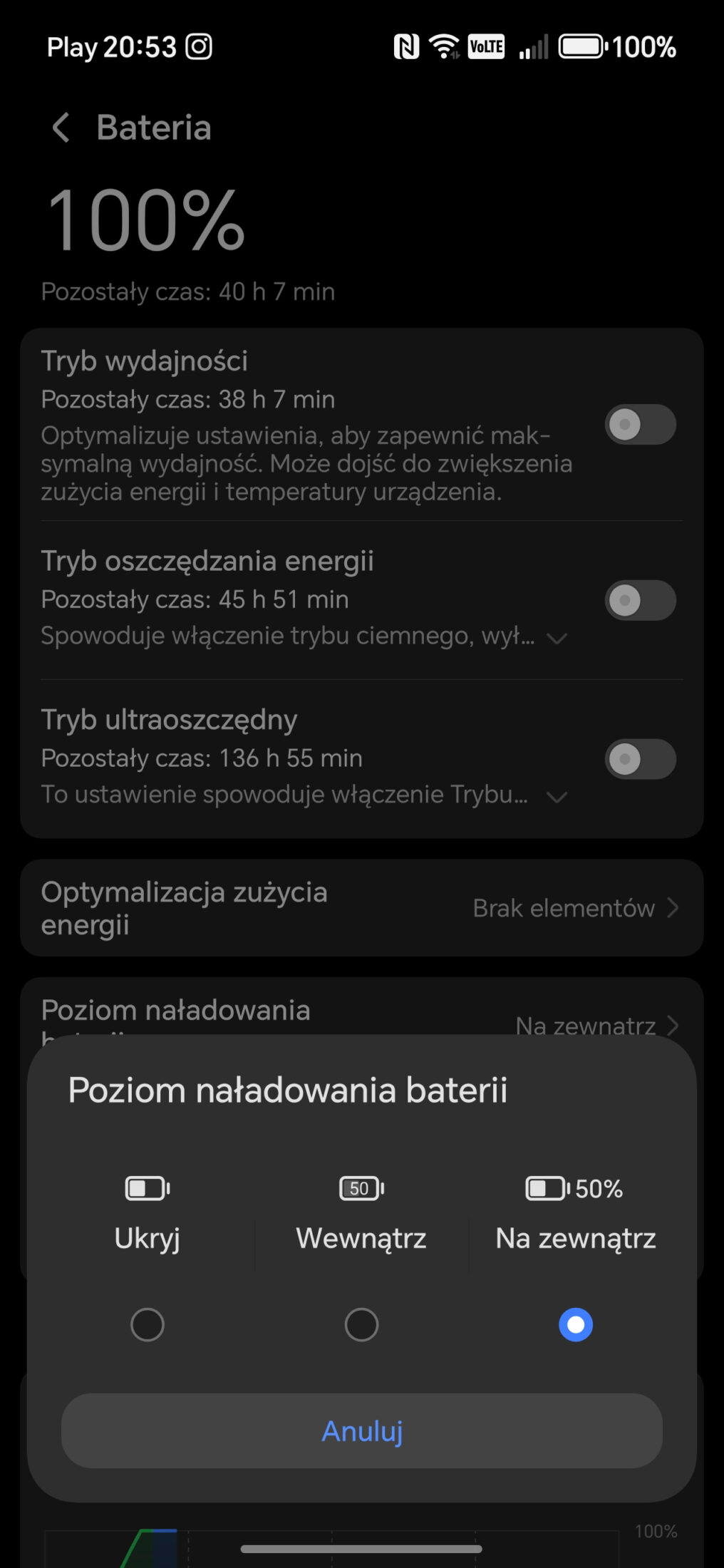
Task: Open Optymalizacja zużycia energii
Action: [x=361, y=908]
